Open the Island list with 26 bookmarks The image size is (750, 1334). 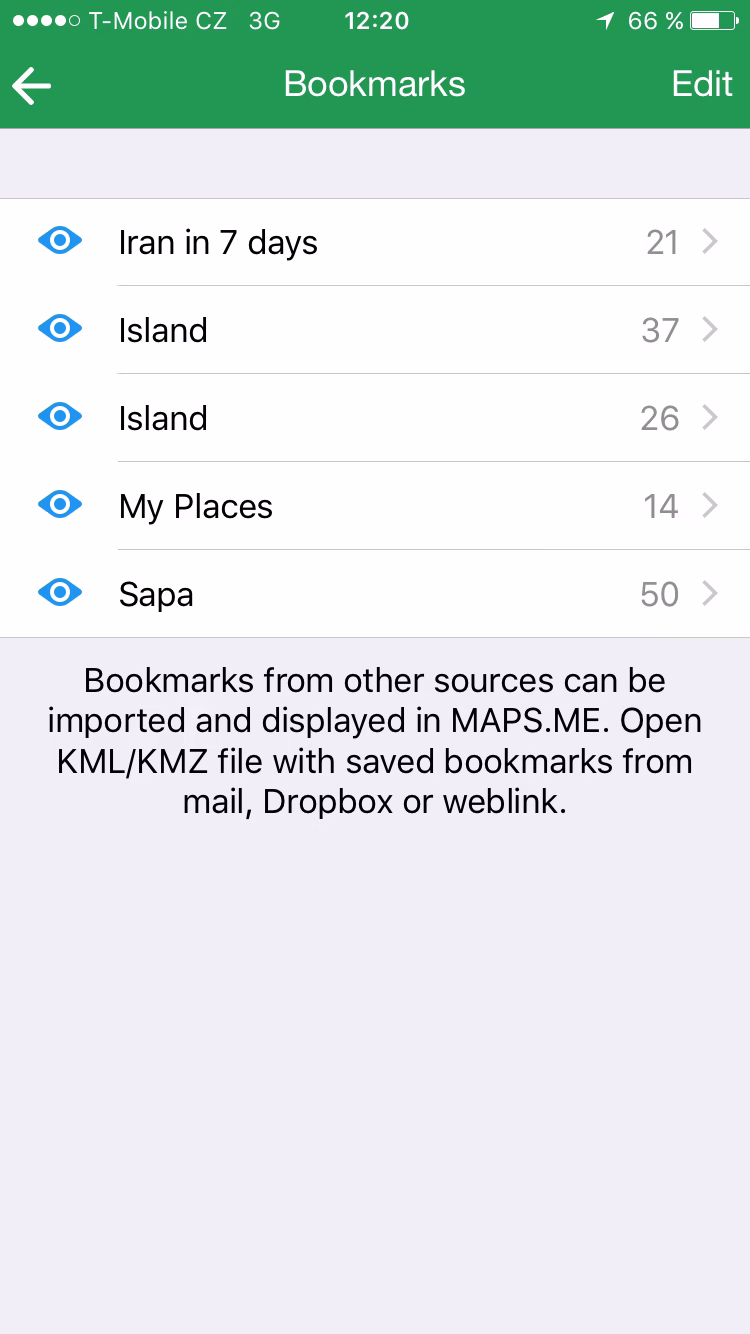pos(400,418)
